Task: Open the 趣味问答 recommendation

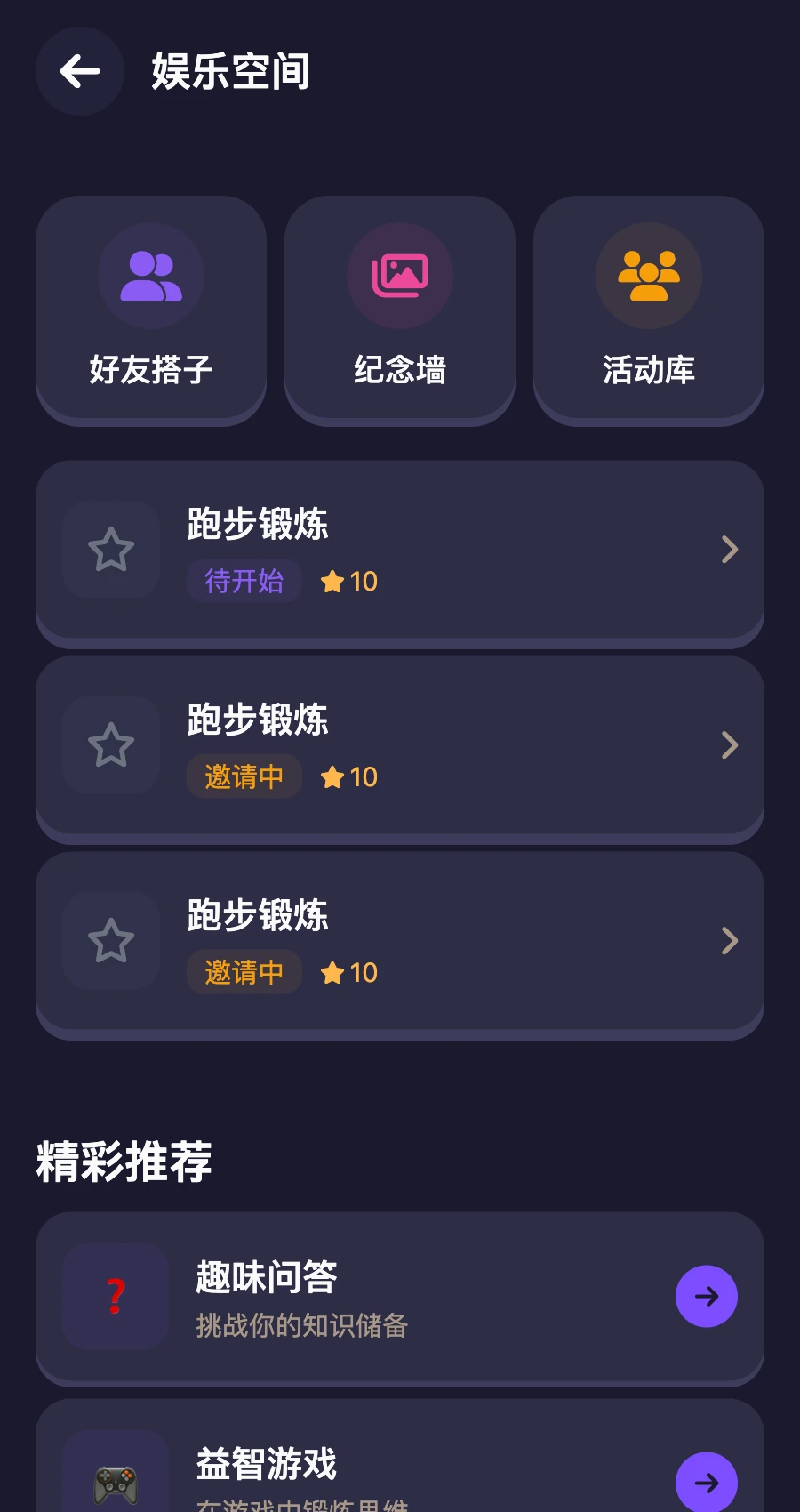Action: (x=400, y=1296)
